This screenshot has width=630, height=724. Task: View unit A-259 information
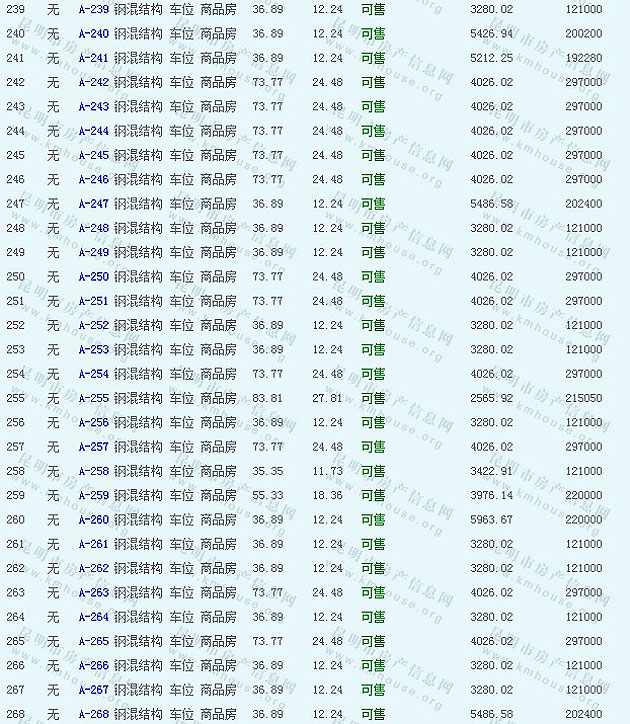93,495
